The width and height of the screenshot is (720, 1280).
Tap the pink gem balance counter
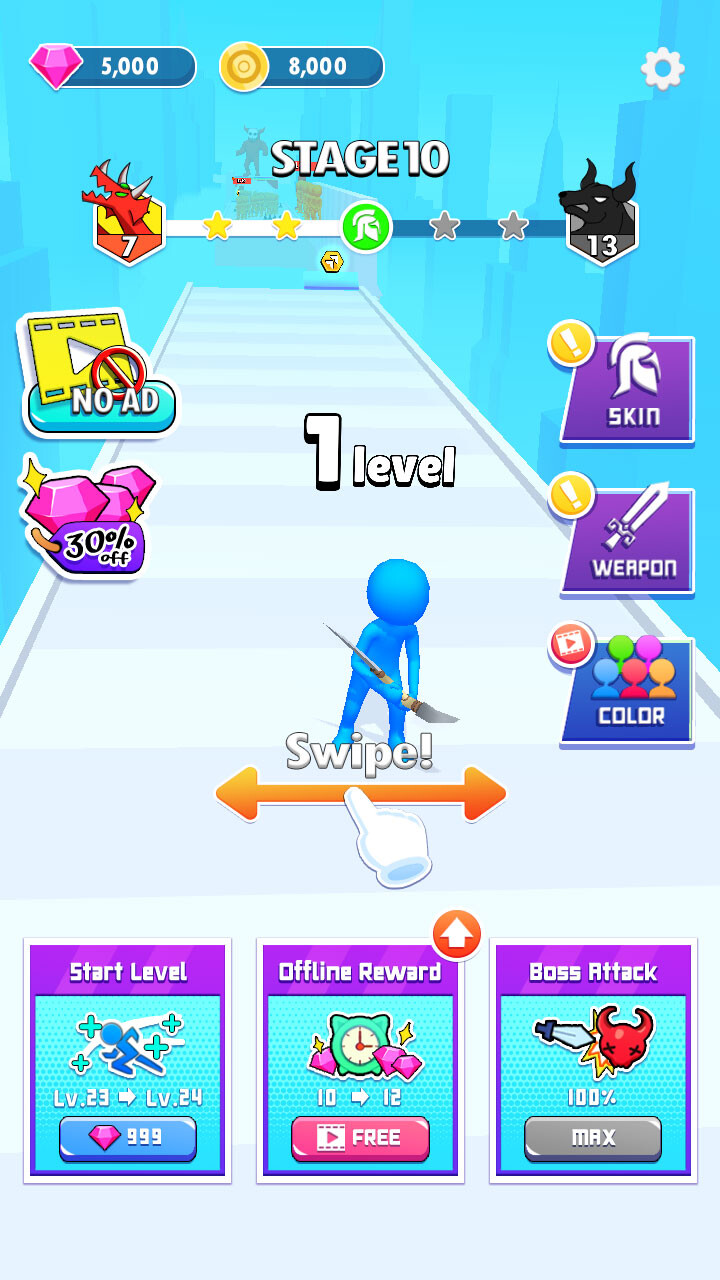(x=113, y=67)
